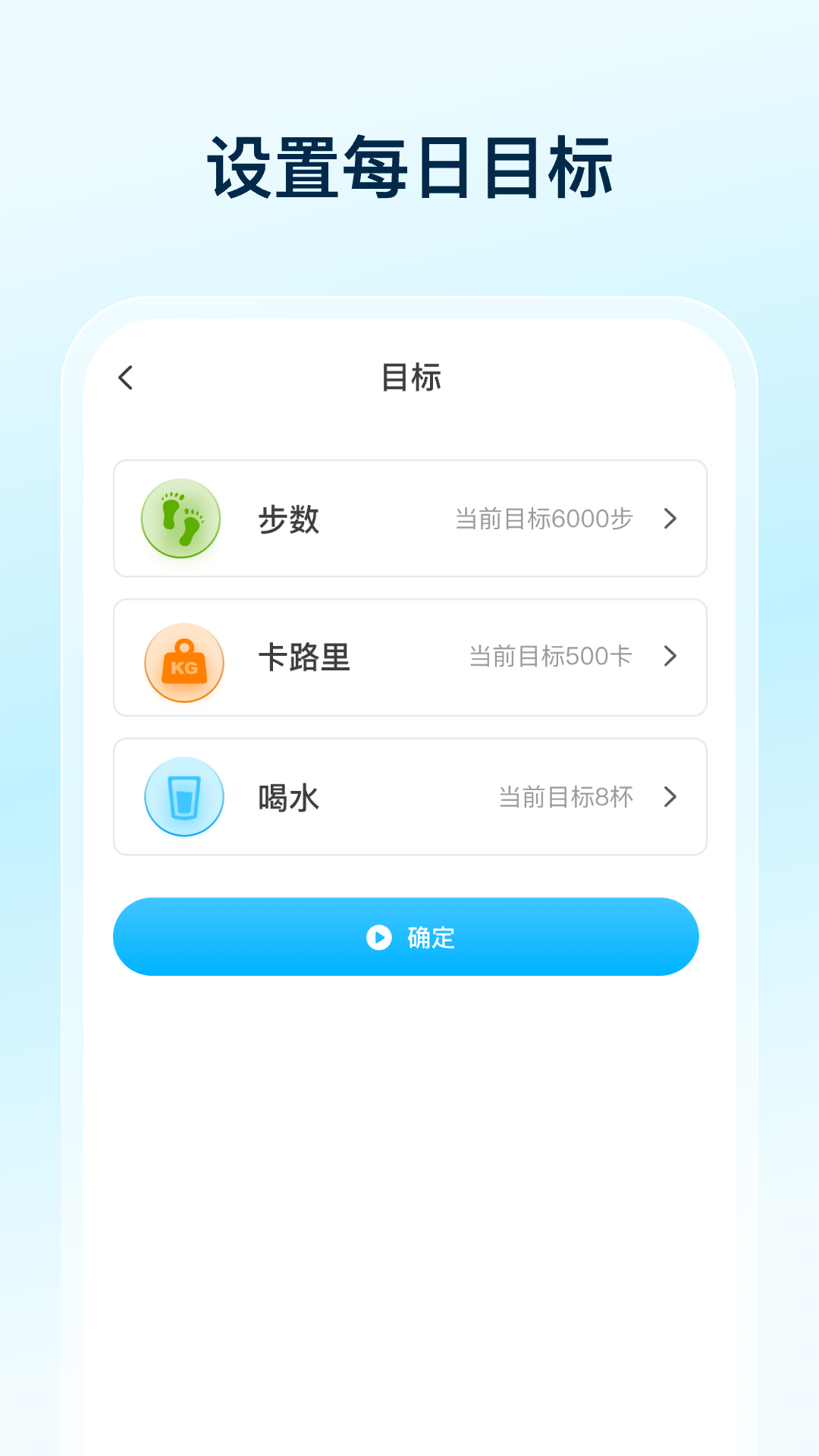The image size is (819, 1456).
Task: Open the 喝水 goal settings row
Action: click(x=409, y=796)
